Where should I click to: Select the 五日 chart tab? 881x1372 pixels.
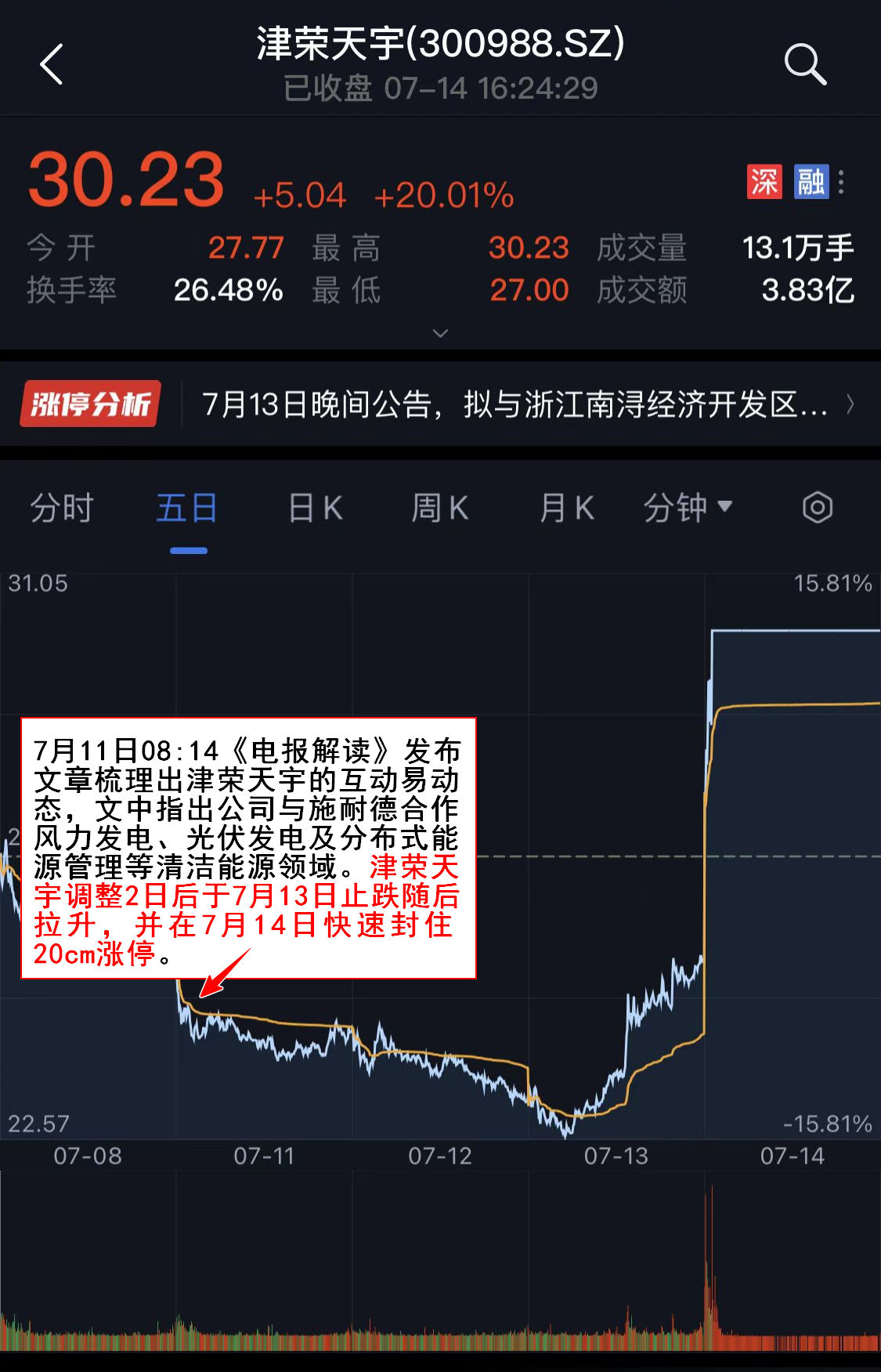[187, 508]
